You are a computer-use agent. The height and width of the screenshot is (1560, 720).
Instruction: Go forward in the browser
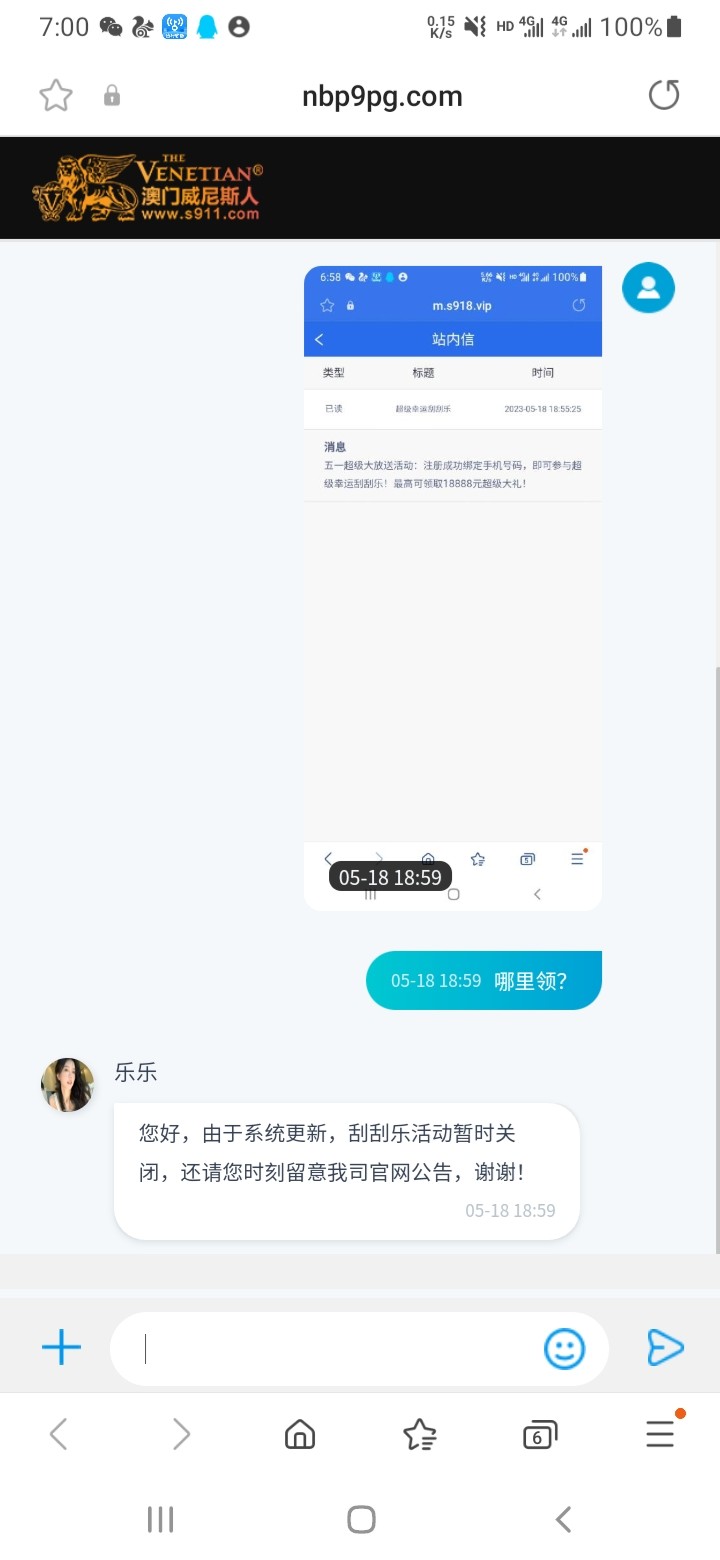coord(181,1435)
